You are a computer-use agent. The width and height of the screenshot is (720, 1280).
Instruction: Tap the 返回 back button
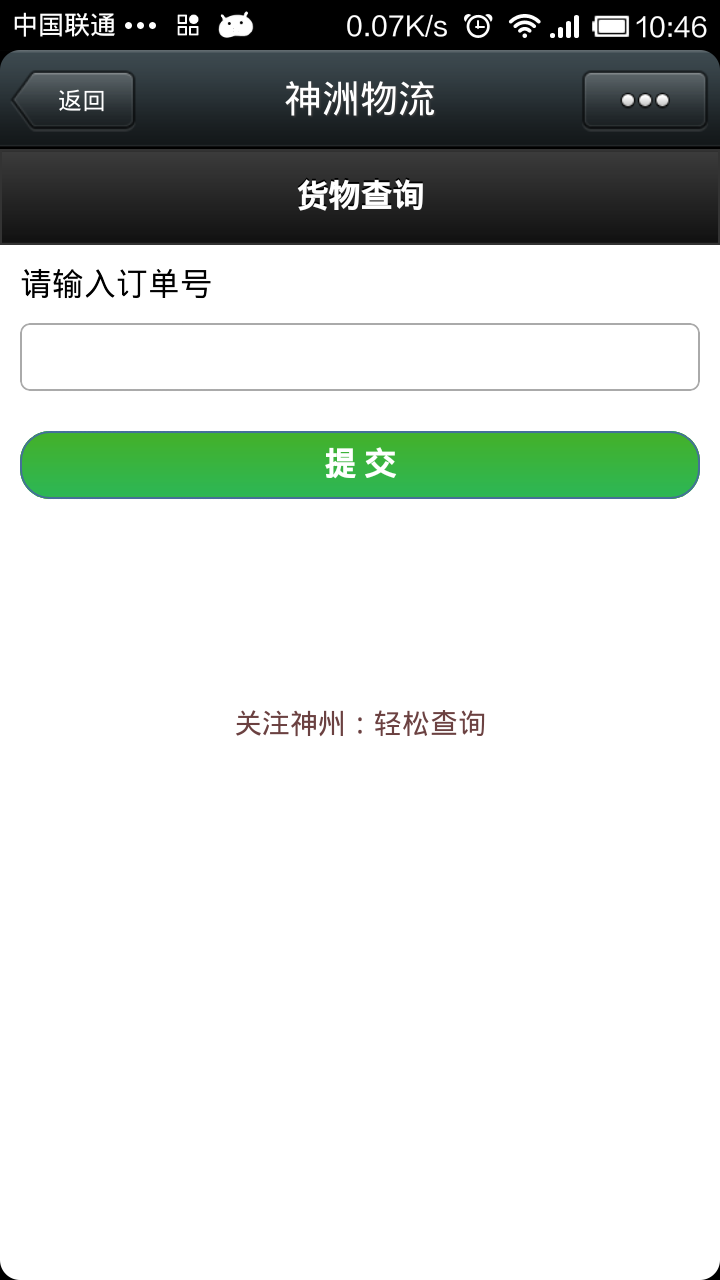(74, 100)
